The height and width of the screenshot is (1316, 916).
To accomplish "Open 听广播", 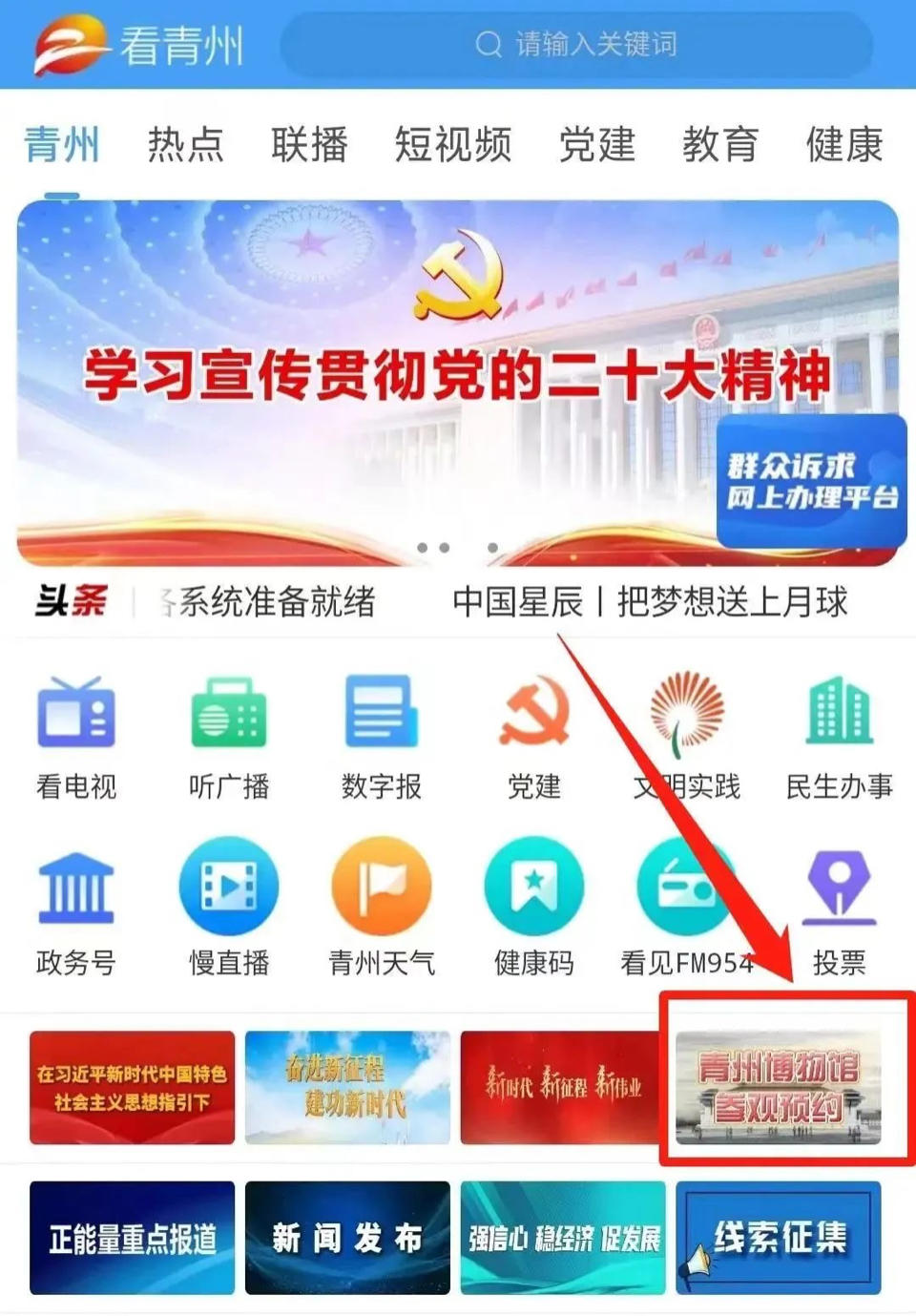I will (x=229, y=735).
